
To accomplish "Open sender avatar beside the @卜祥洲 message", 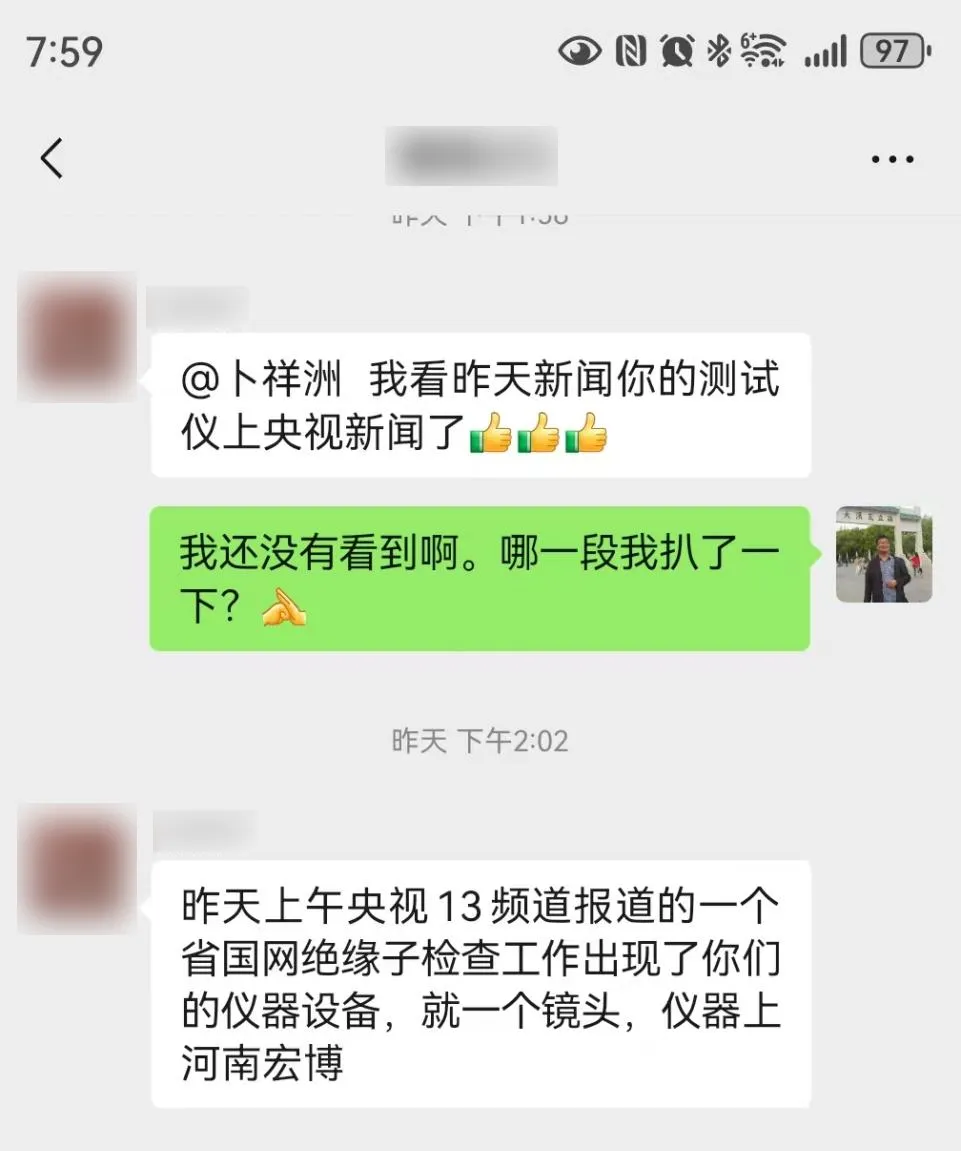I will pos(77,337).
